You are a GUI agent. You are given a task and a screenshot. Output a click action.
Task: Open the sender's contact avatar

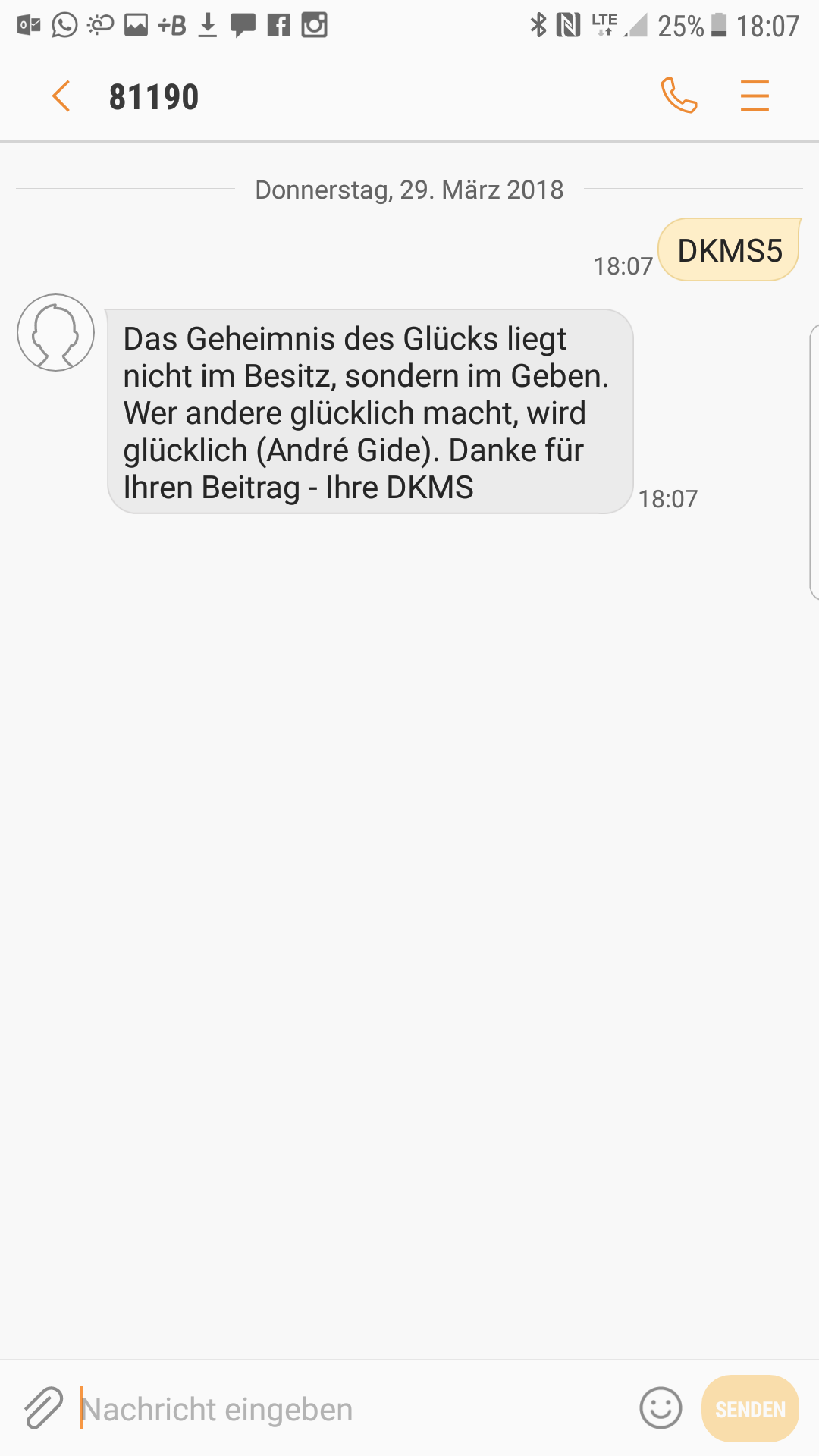pyautogui.click(x=56, y=332)
